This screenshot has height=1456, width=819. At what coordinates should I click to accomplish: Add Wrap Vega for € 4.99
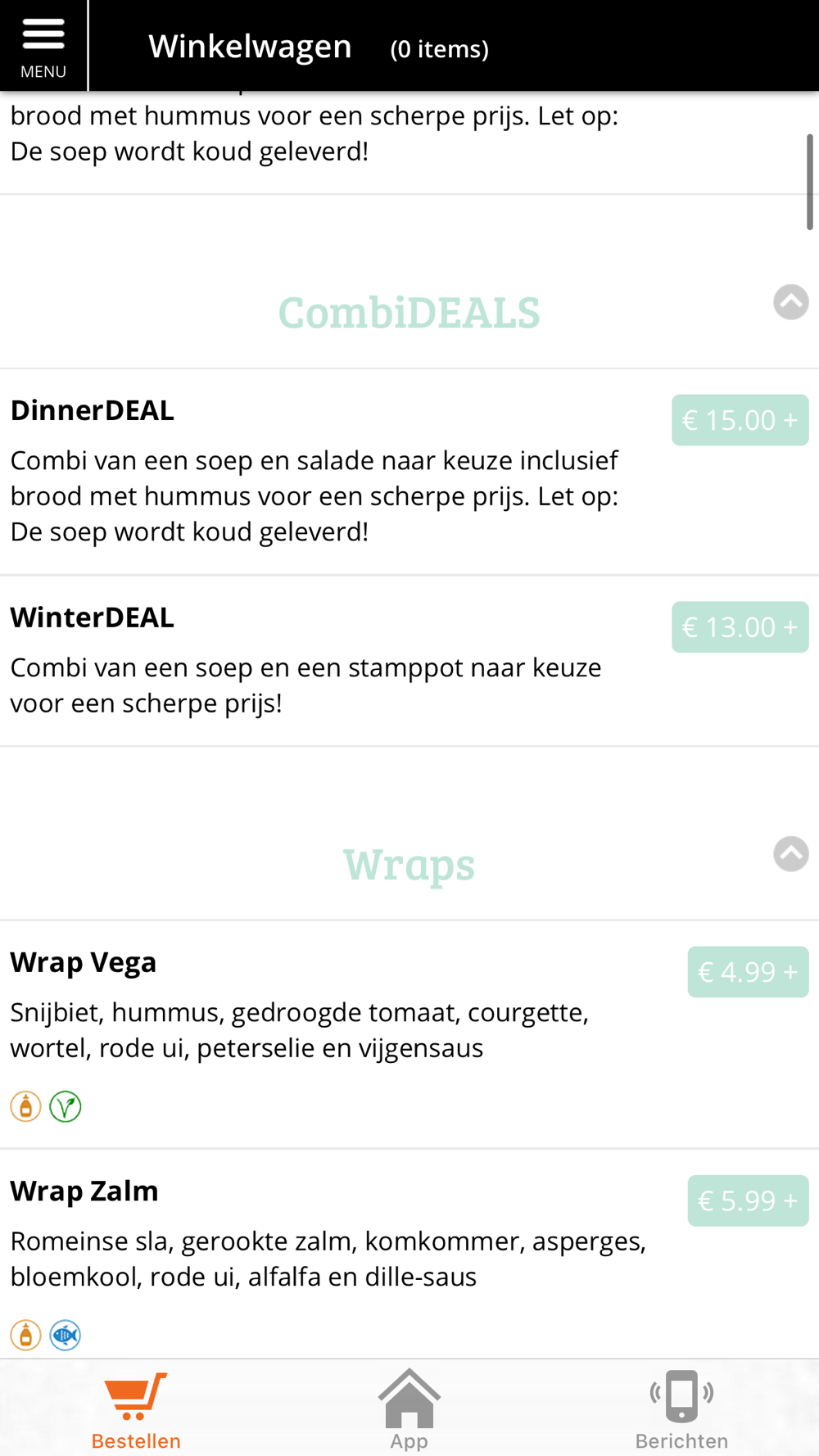pos(747,972)
